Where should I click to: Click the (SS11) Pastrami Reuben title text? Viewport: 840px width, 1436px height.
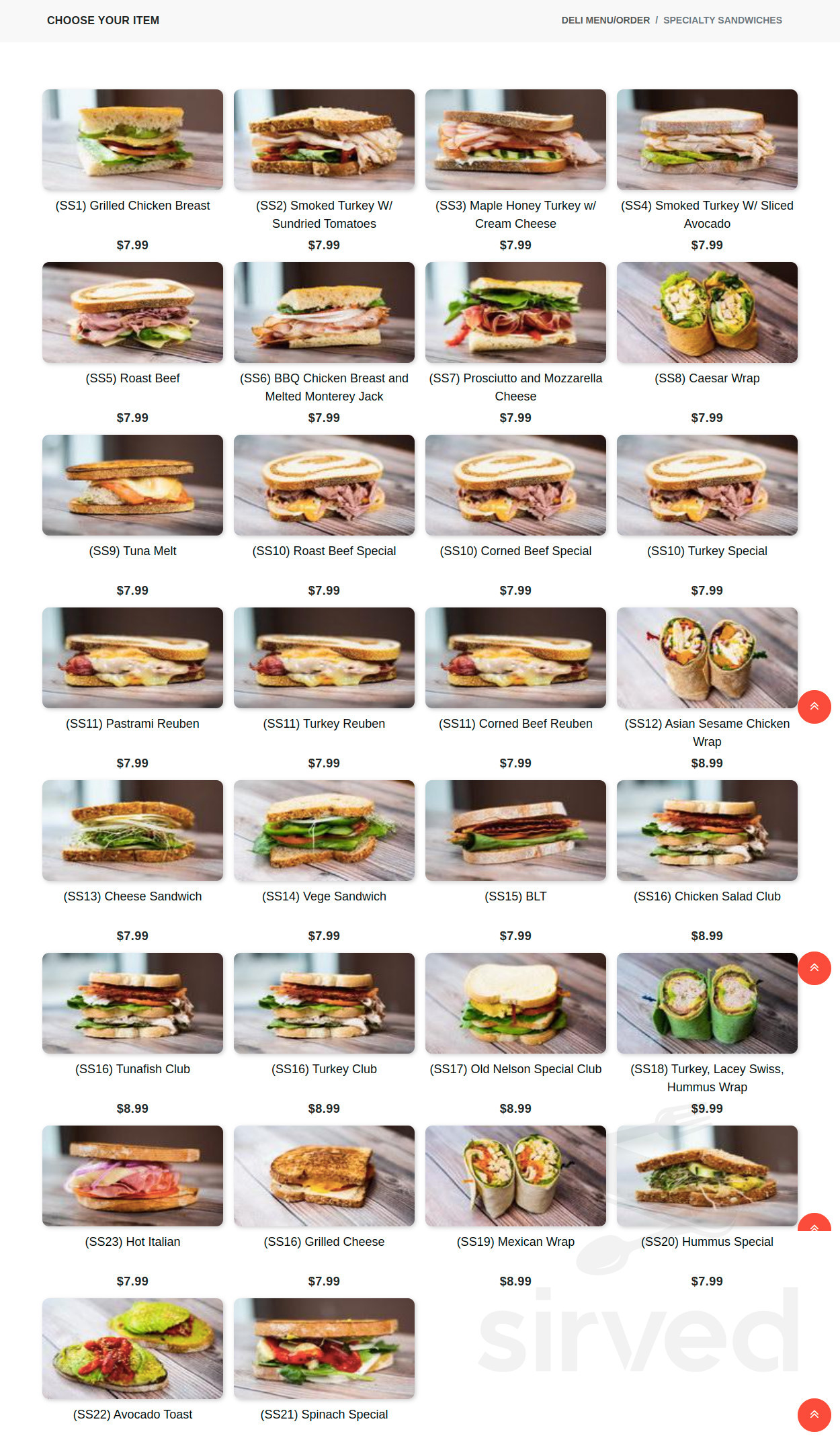coord(132,724)
